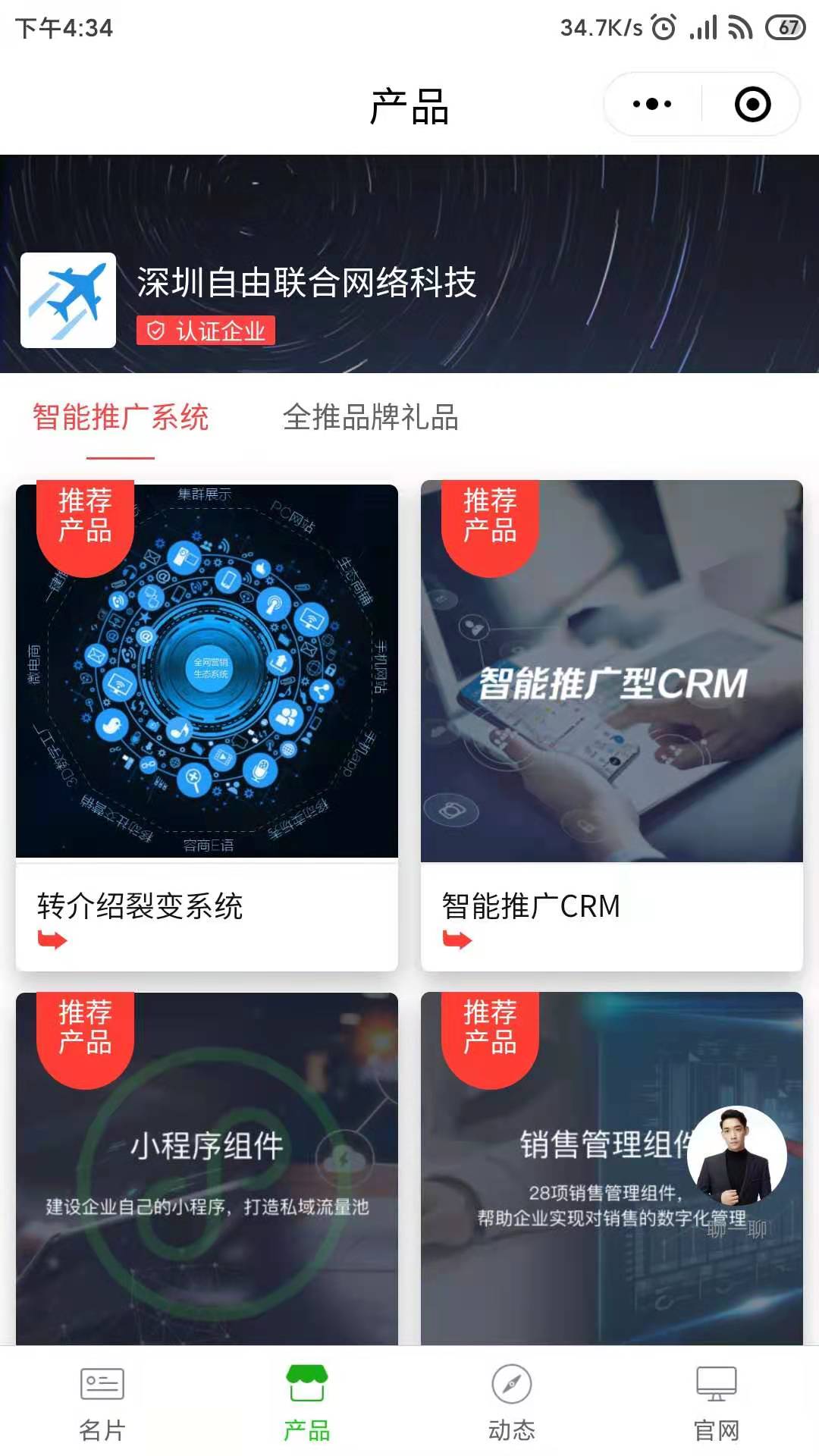Screen dimensions: 819x1456
Task: Open the 官网 tab
Action: click(717, 1403)
